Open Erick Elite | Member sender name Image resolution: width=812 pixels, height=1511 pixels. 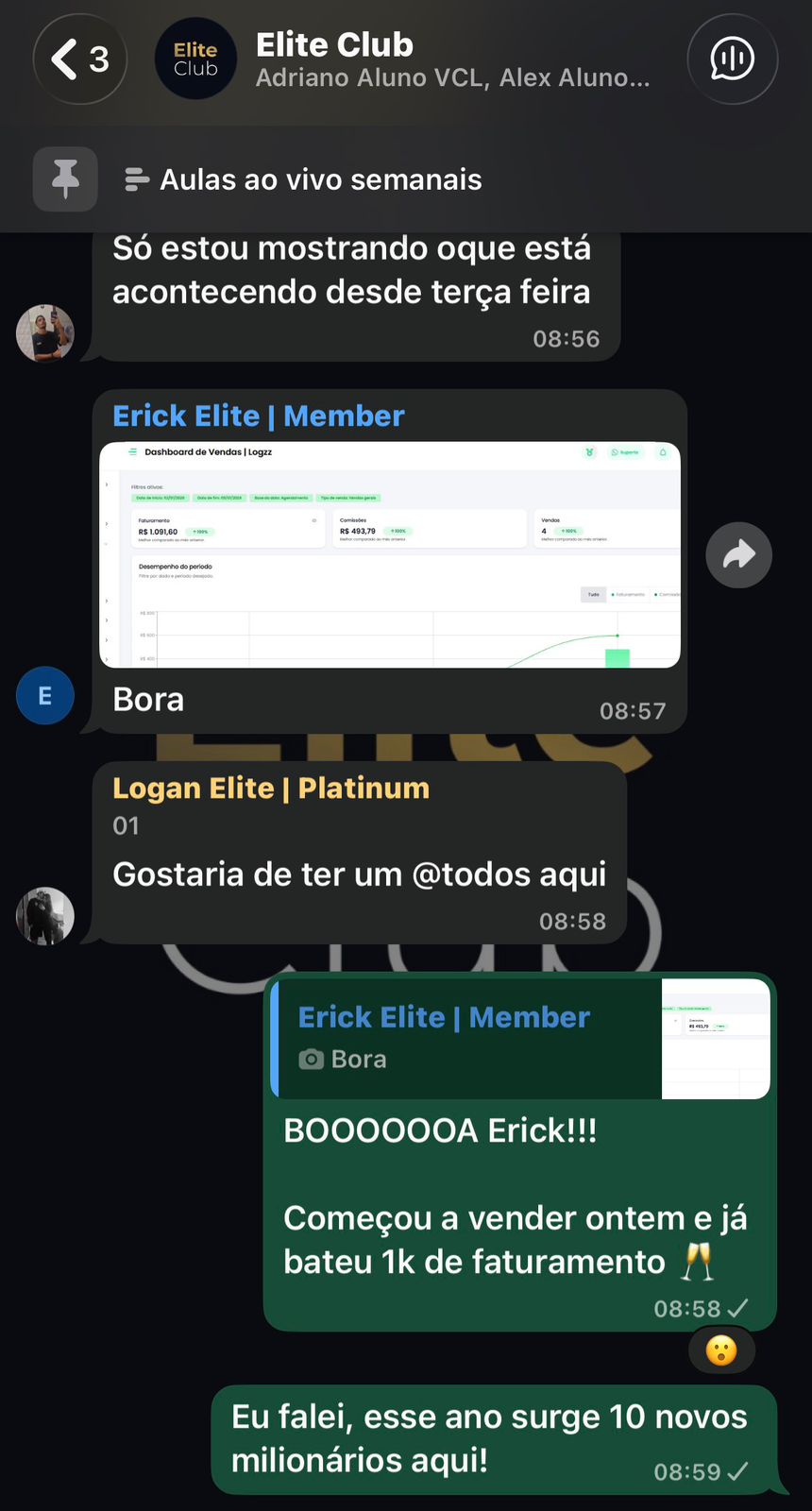click(258, 416)
